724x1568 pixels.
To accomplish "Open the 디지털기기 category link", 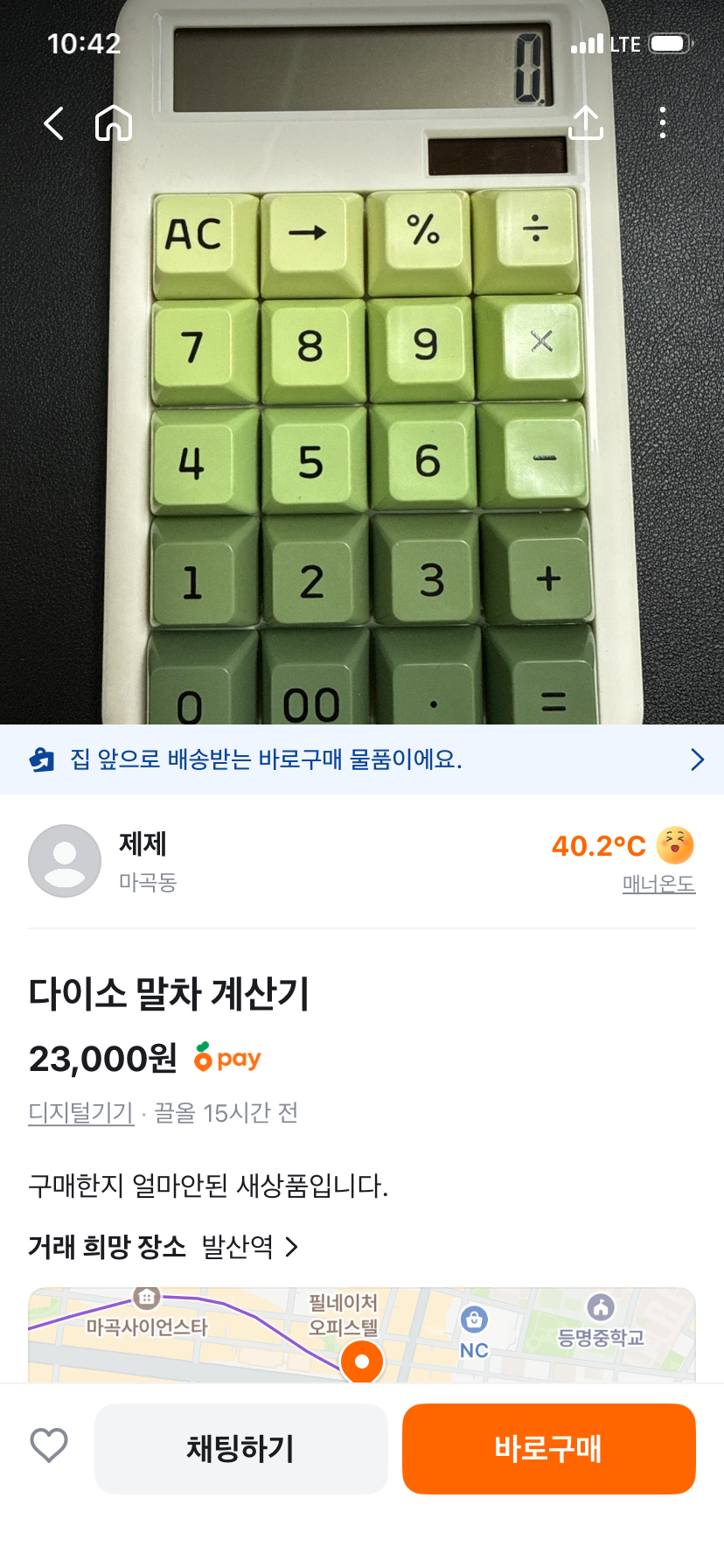I will (x=80, y=1112).
